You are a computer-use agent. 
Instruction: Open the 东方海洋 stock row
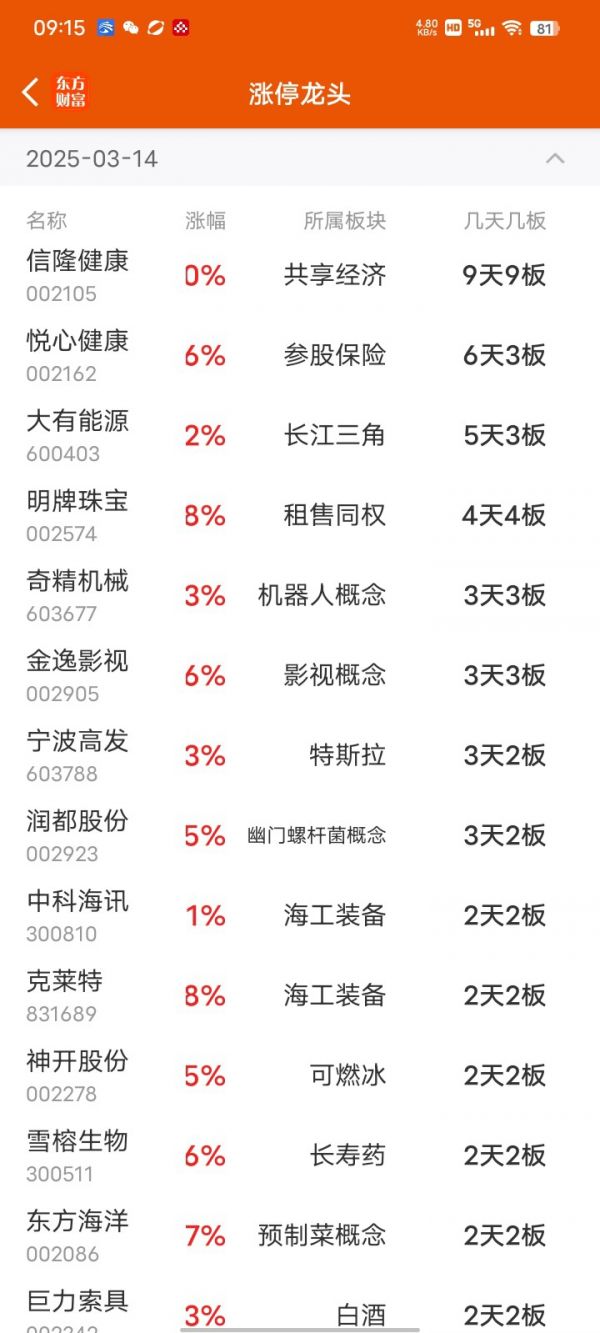pos(300,1235)
